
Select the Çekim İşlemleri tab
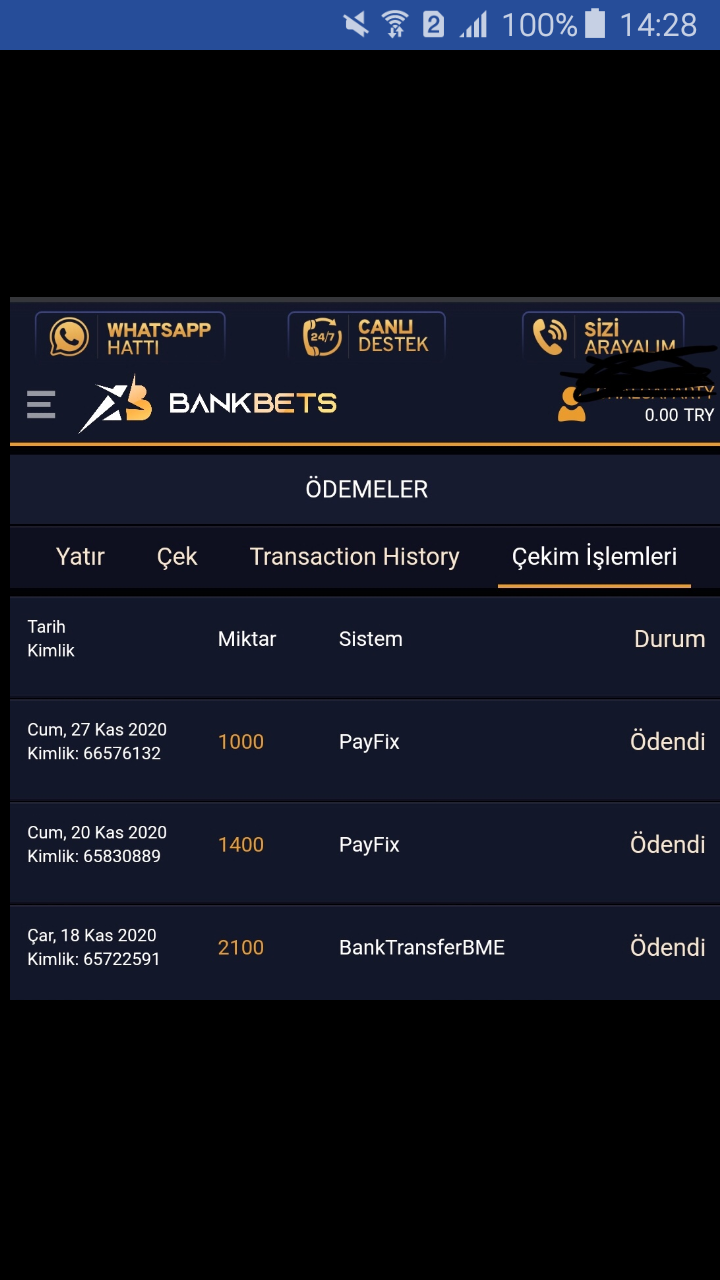(x=594, y=557)
